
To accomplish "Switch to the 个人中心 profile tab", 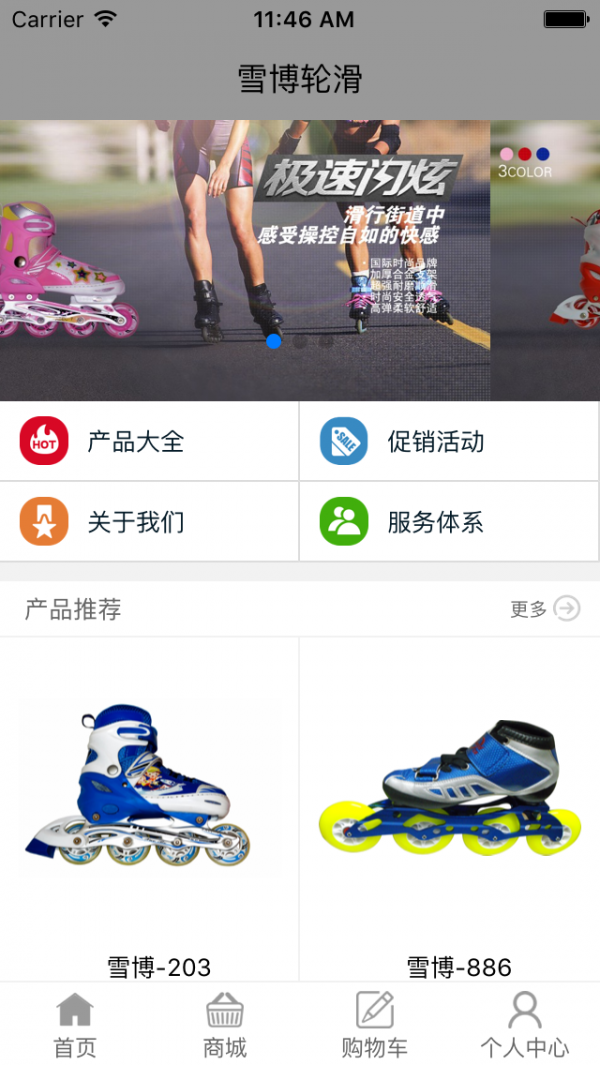I will (x=525, y=1025).
